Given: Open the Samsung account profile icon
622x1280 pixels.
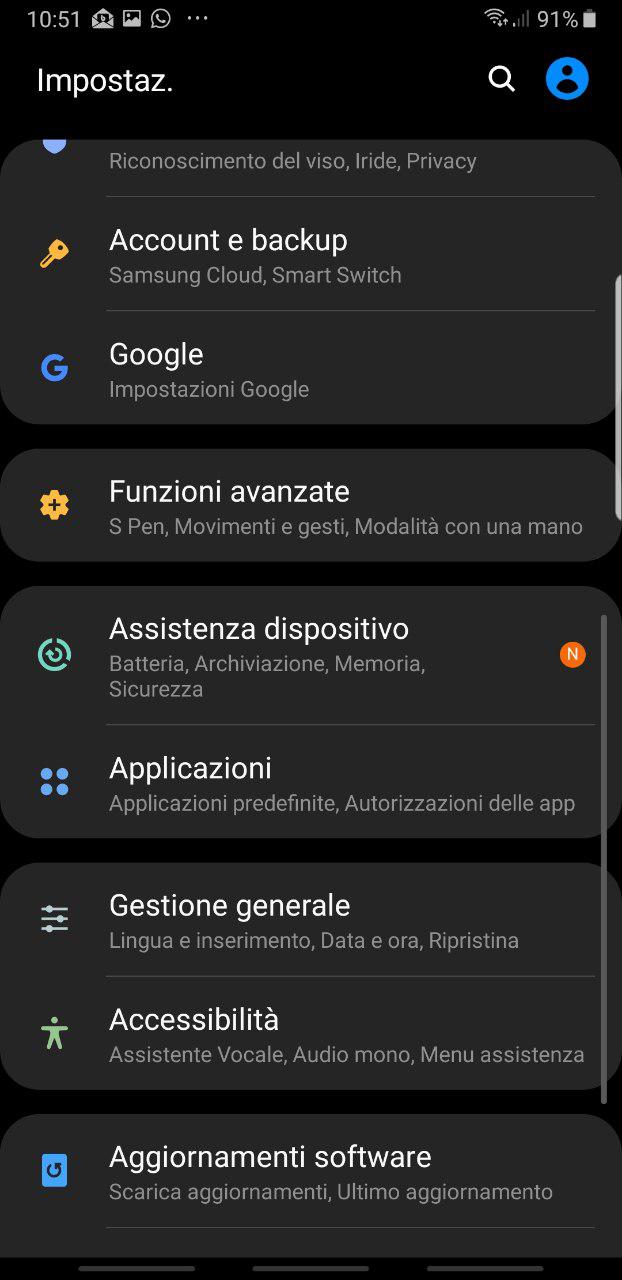Looking at the screenshot, I should tap(567, 78).
